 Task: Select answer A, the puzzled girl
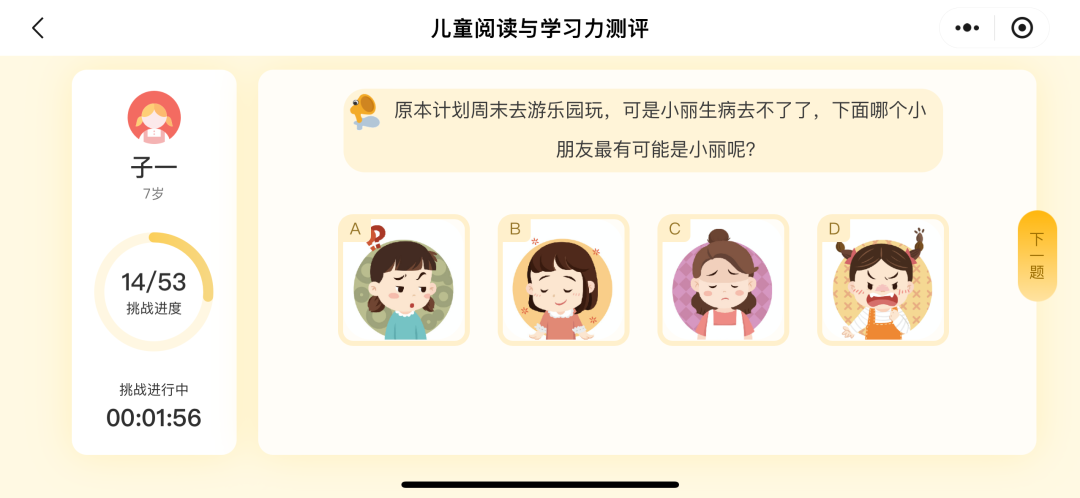click(404, 281)
